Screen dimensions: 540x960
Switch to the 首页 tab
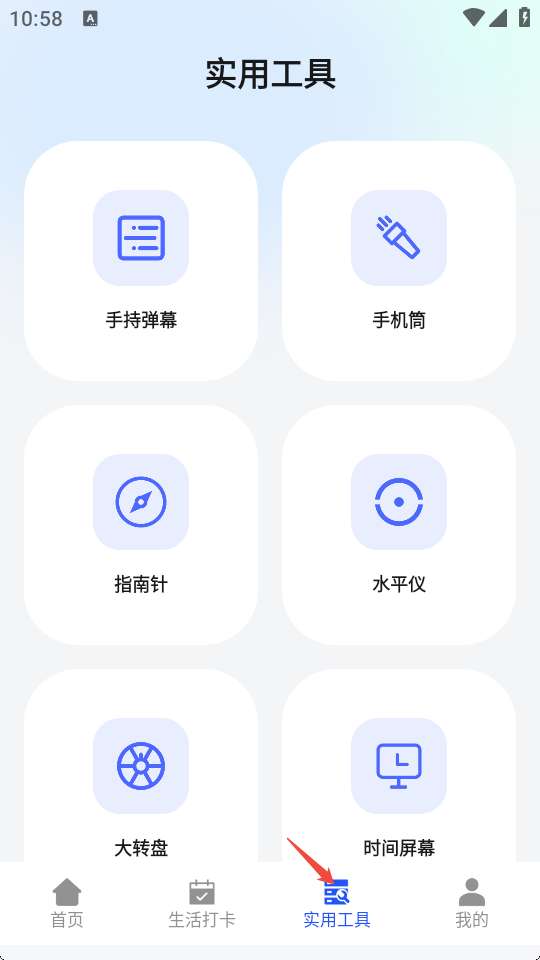[x=67, y=903]
